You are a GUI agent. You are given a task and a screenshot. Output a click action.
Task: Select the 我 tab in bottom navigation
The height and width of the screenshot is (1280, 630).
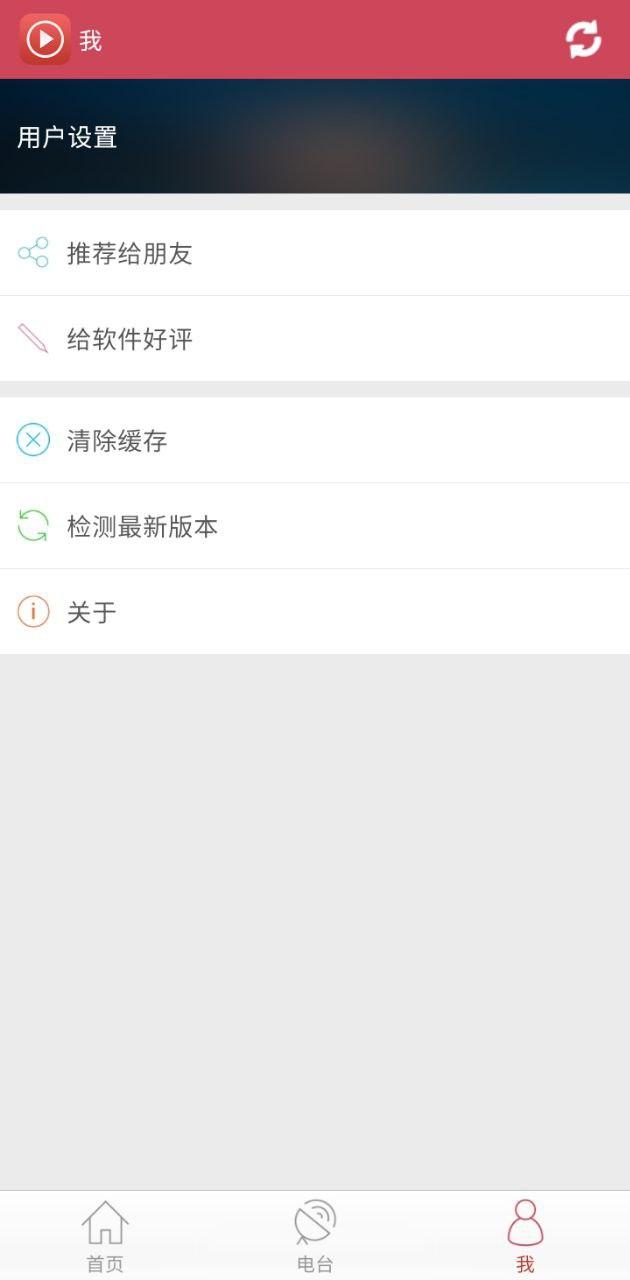[525, 1236]
